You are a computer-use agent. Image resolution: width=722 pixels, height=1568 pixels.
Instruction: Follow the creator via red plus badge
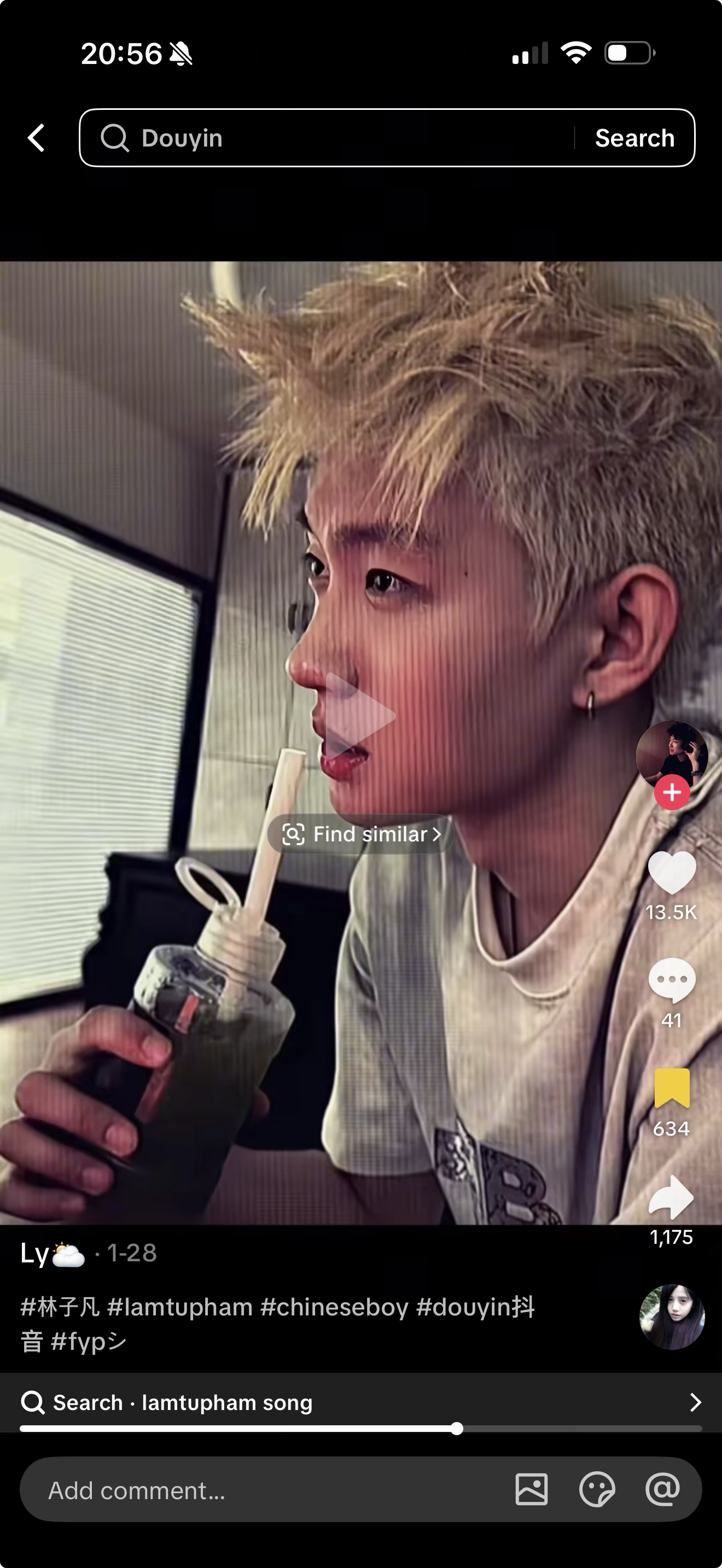coord(672,793)
